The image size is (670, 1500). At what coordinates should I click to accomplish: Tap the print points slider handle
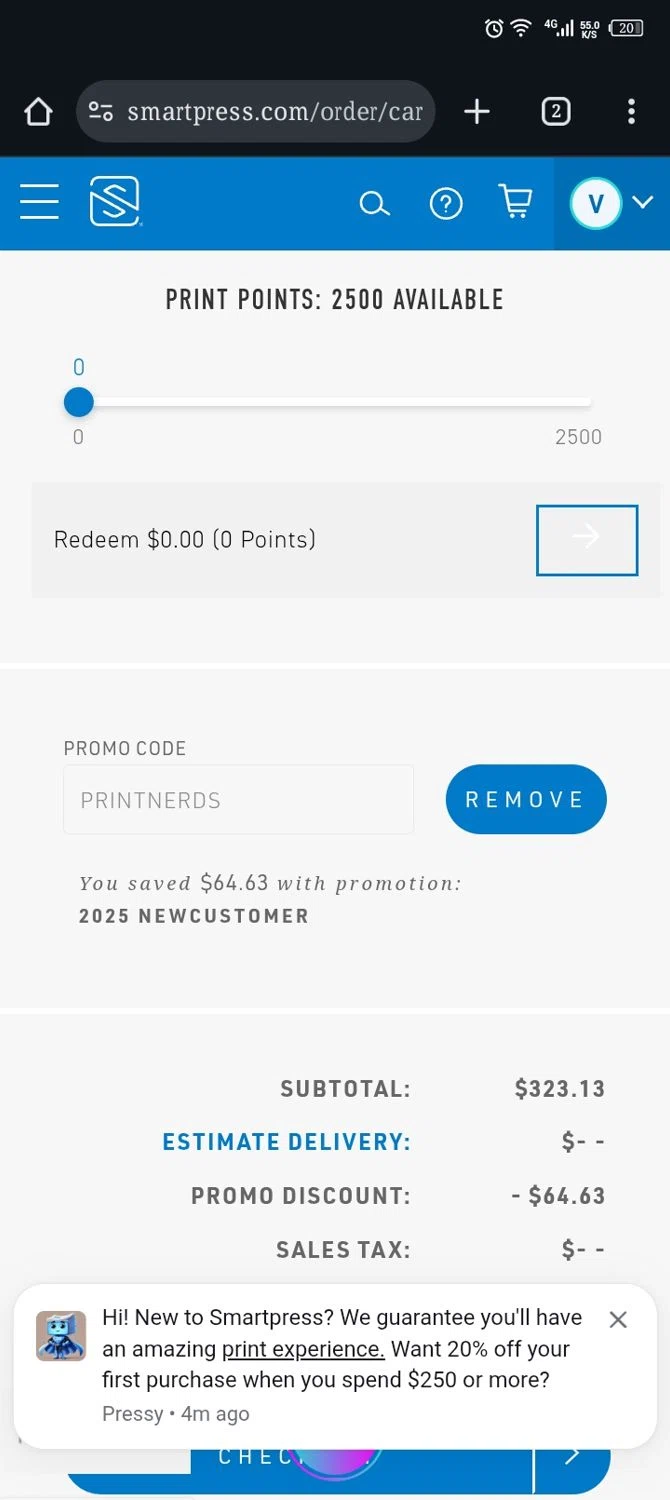tap(79, 403)
